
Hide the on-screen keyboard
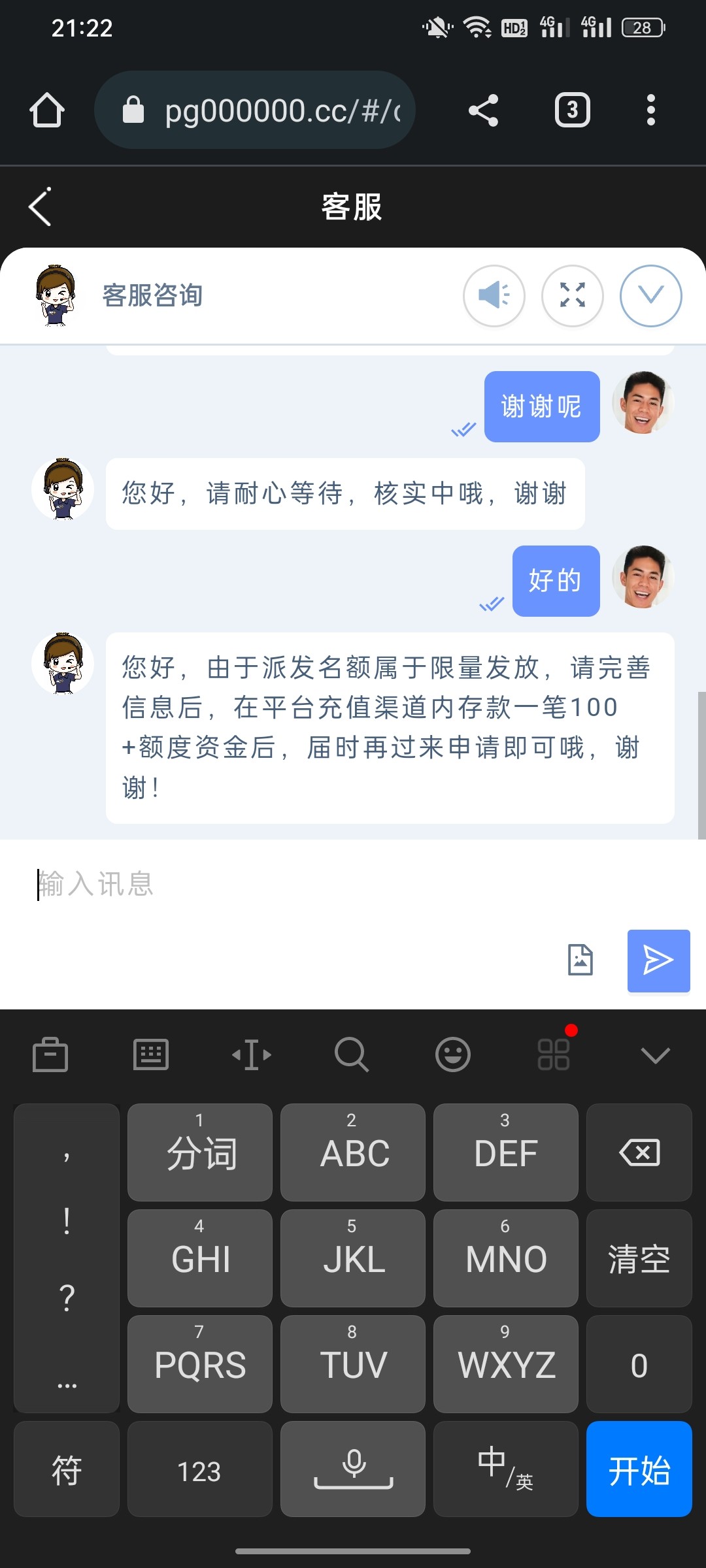pos(655,1054)
